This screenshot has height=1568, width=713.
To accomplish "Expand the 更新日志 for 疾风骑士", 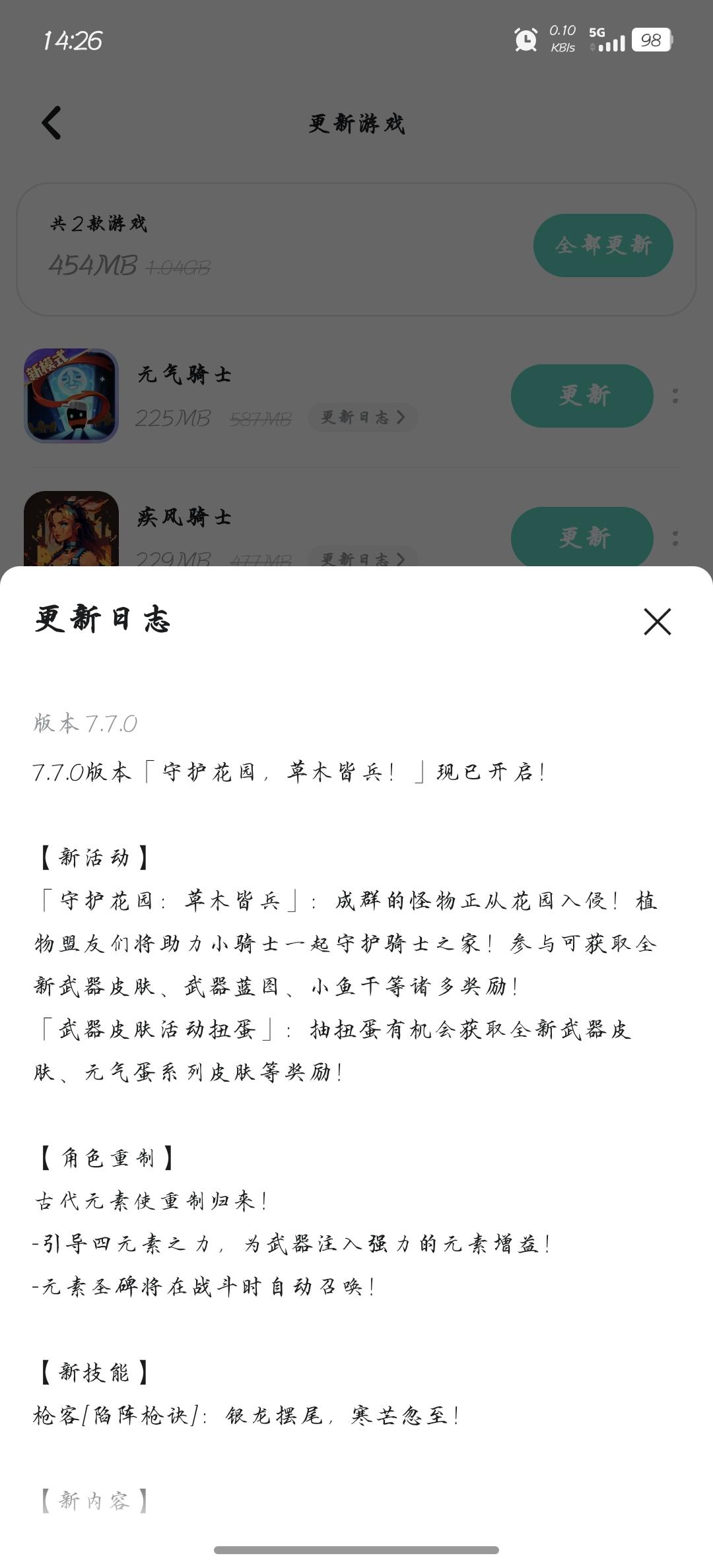I will point(362,559).
